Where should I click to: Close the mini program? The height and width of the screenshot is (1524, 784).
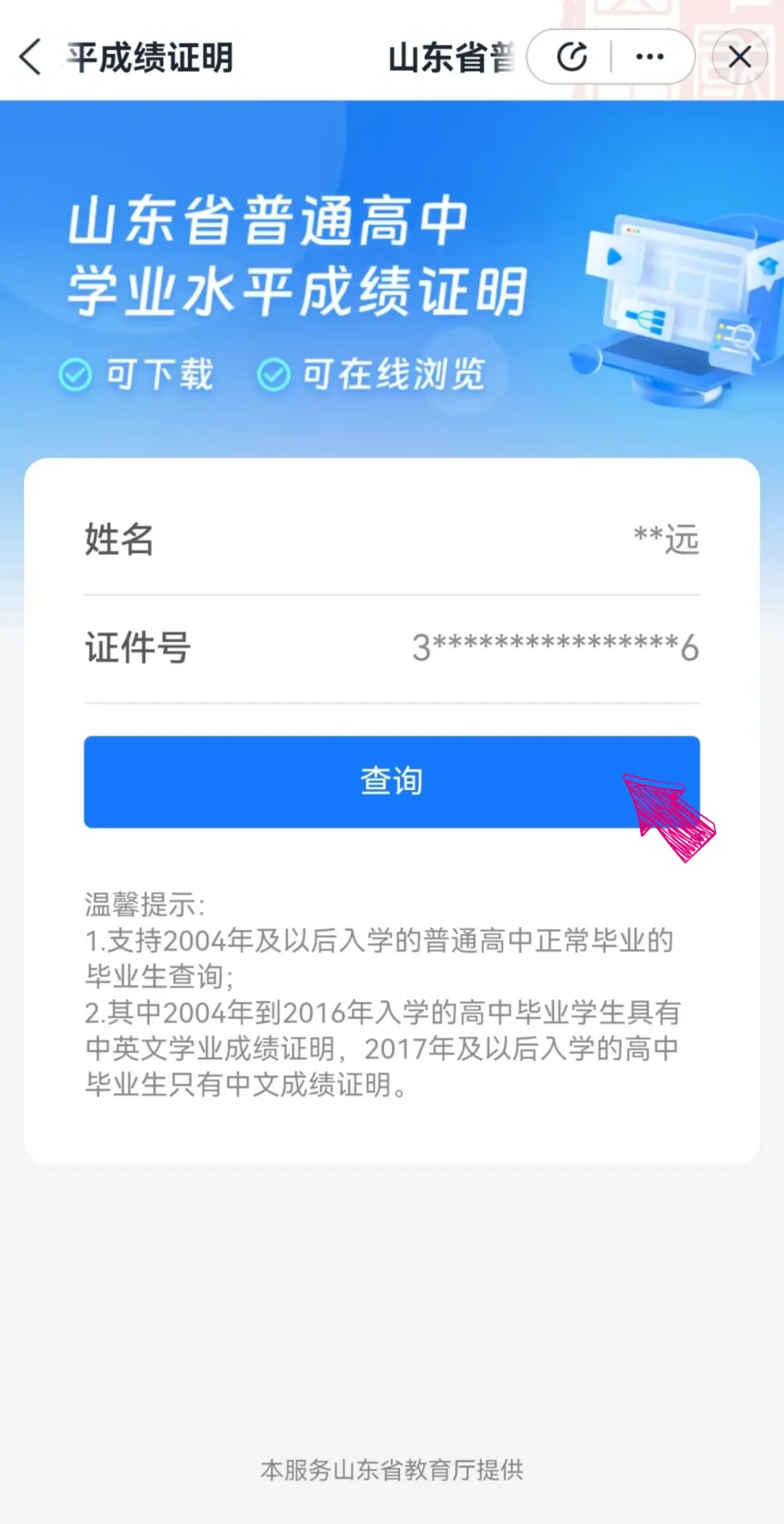740,57
